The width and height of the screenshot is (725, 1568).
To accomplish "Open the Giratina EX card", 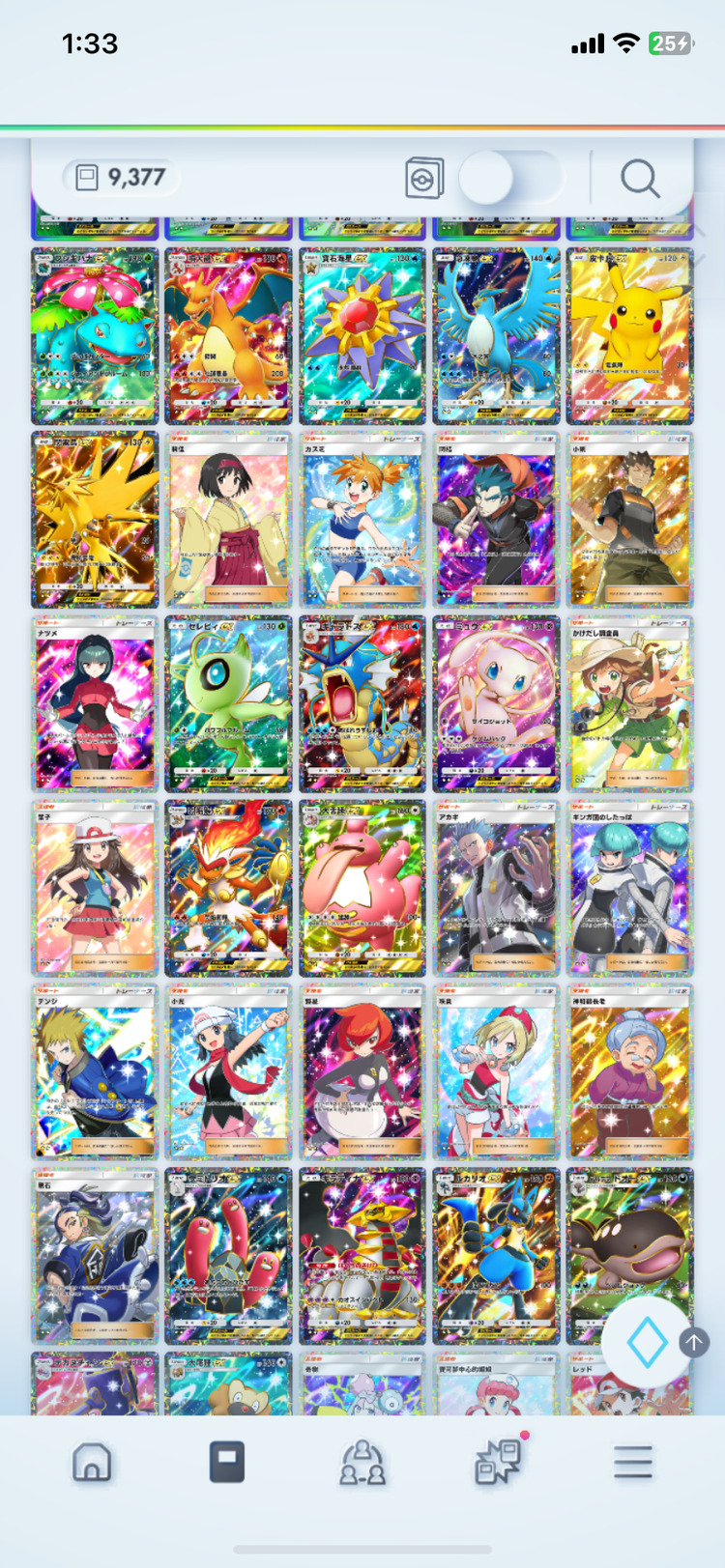I will point(362,1256).
